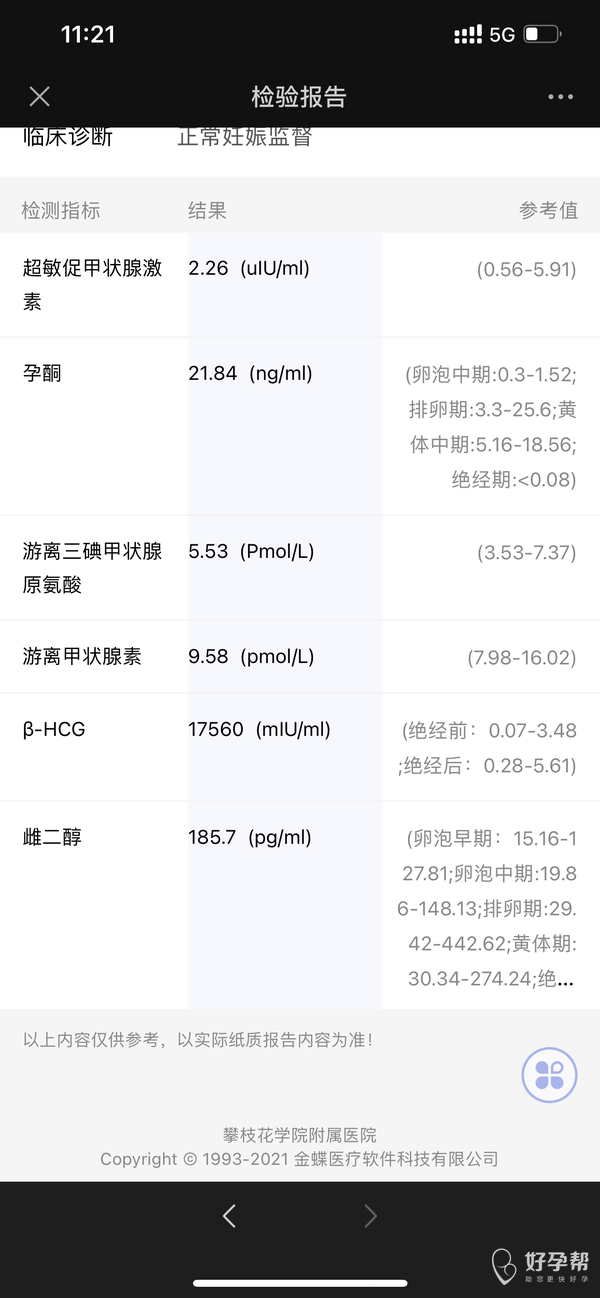The height and width of the screenshot is (1298, 600).
Task: Open the three-dot overflow menu
Action: (x=560, y=97)
